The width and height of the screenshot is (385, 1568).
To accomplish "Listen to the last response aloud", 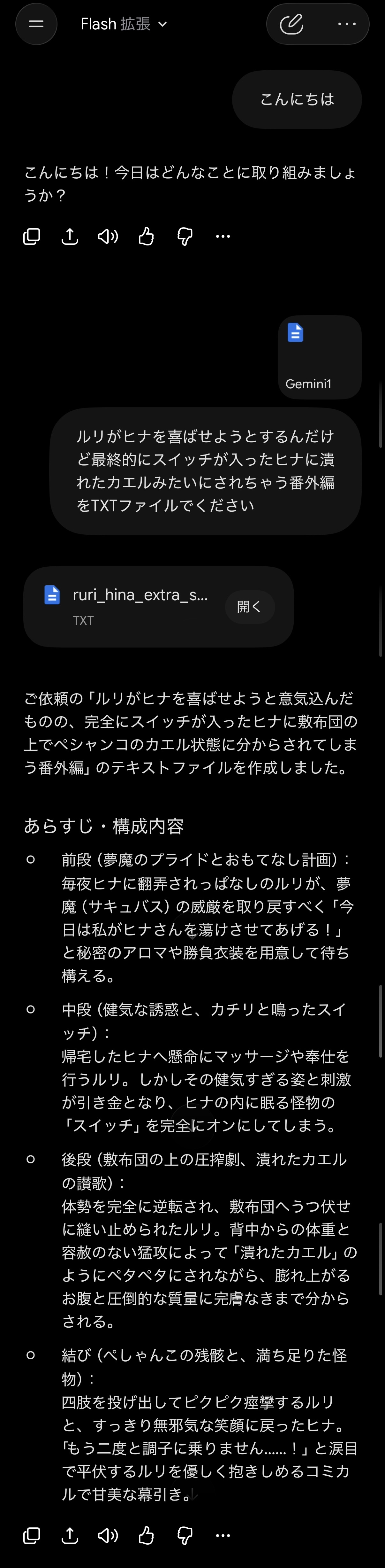I will click(108, 1535).
